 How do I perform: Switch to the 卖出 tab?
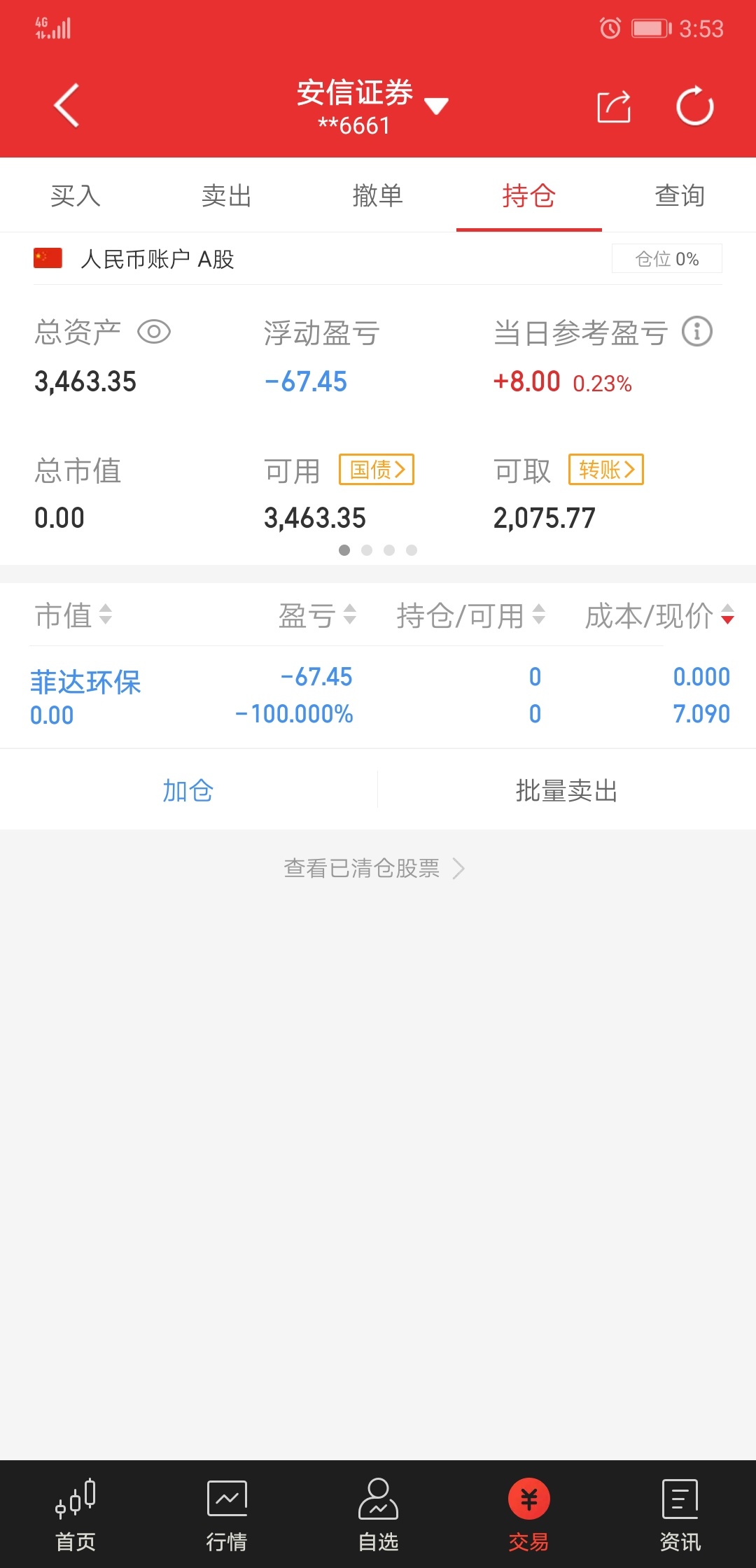point(227,195)
